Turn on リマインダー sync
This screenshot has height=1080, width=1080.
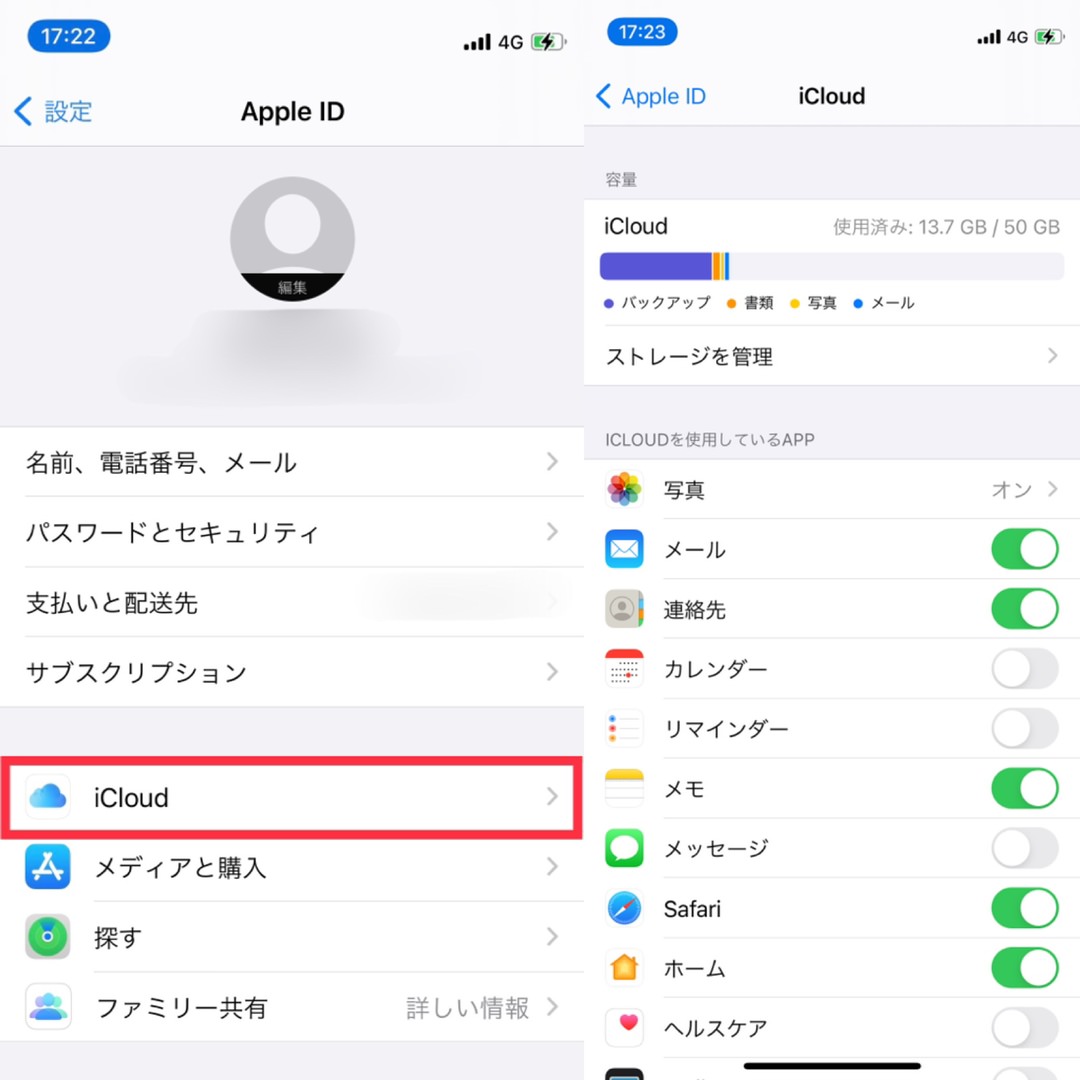(x=1024, y=729)
